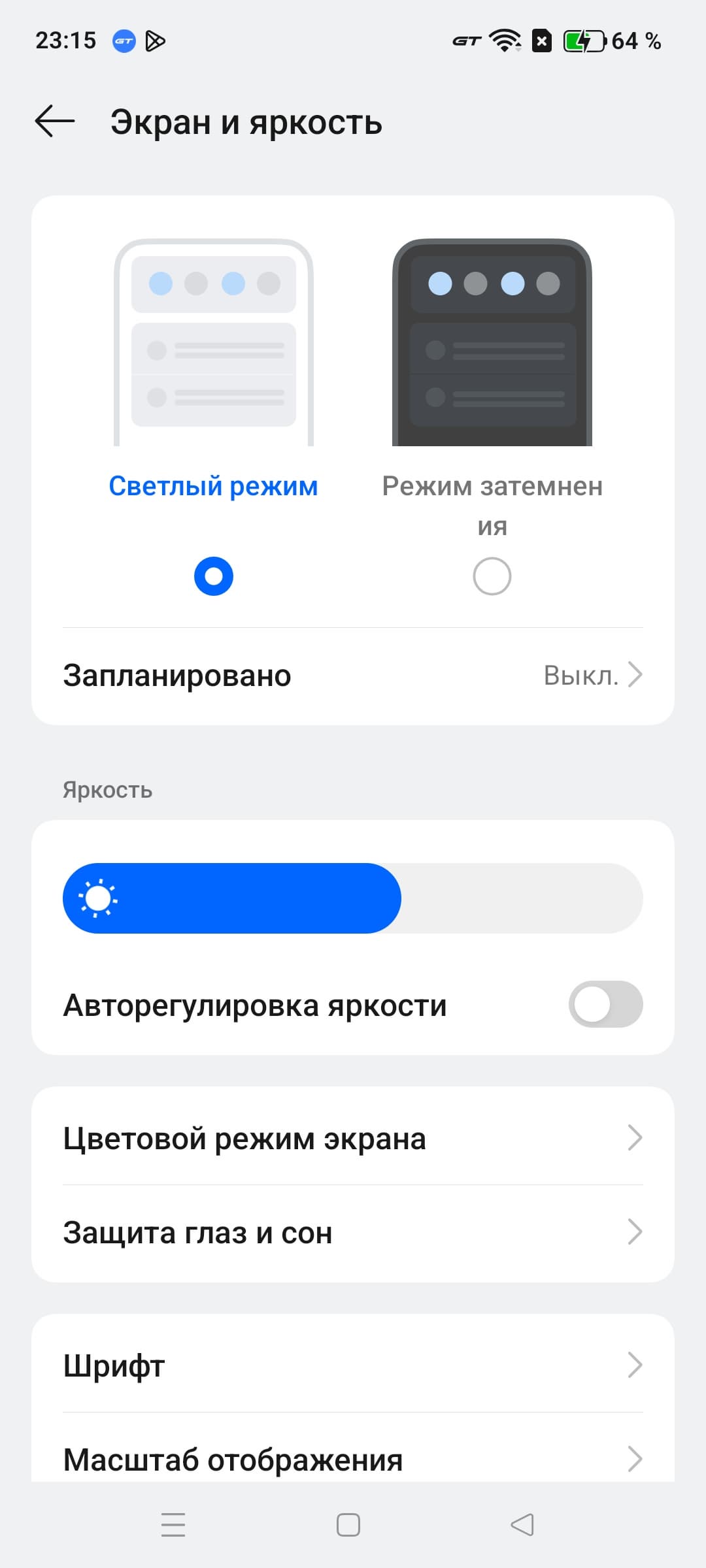Go back from Экран и яркость

pyautogui.click(x=55, y=122)
